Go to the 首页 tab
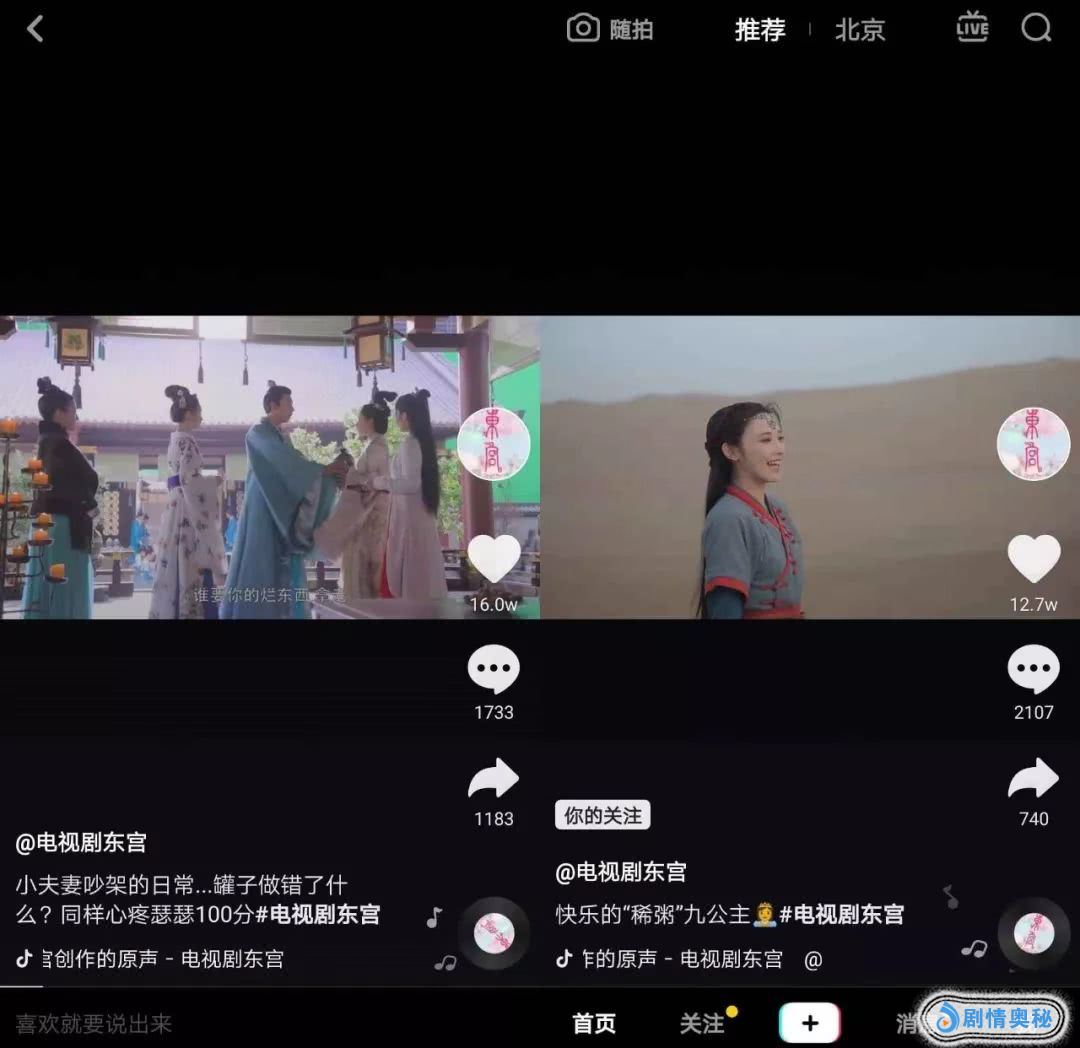 coord(594,1023)
